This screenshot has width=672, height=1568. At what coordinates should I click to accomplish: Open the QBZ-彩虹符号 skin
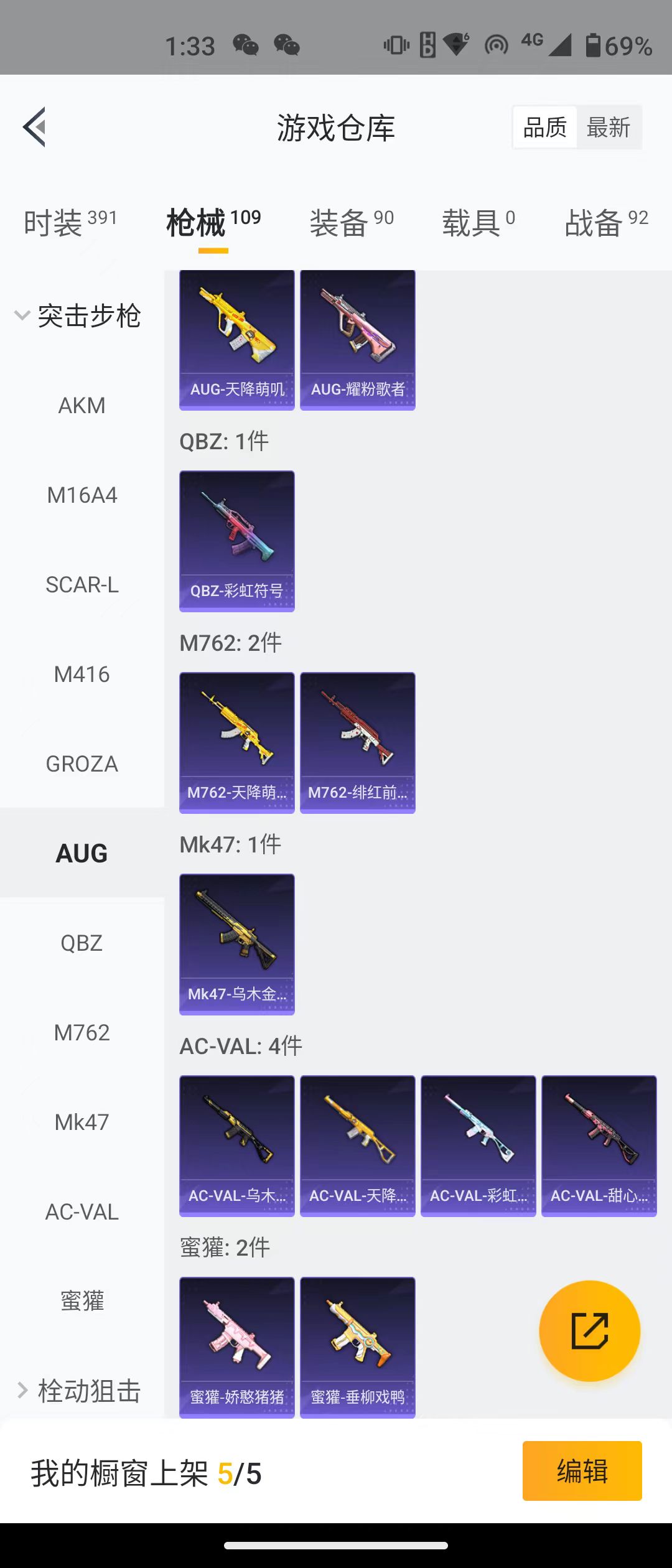pyautogui.click(x=237, y=541)
